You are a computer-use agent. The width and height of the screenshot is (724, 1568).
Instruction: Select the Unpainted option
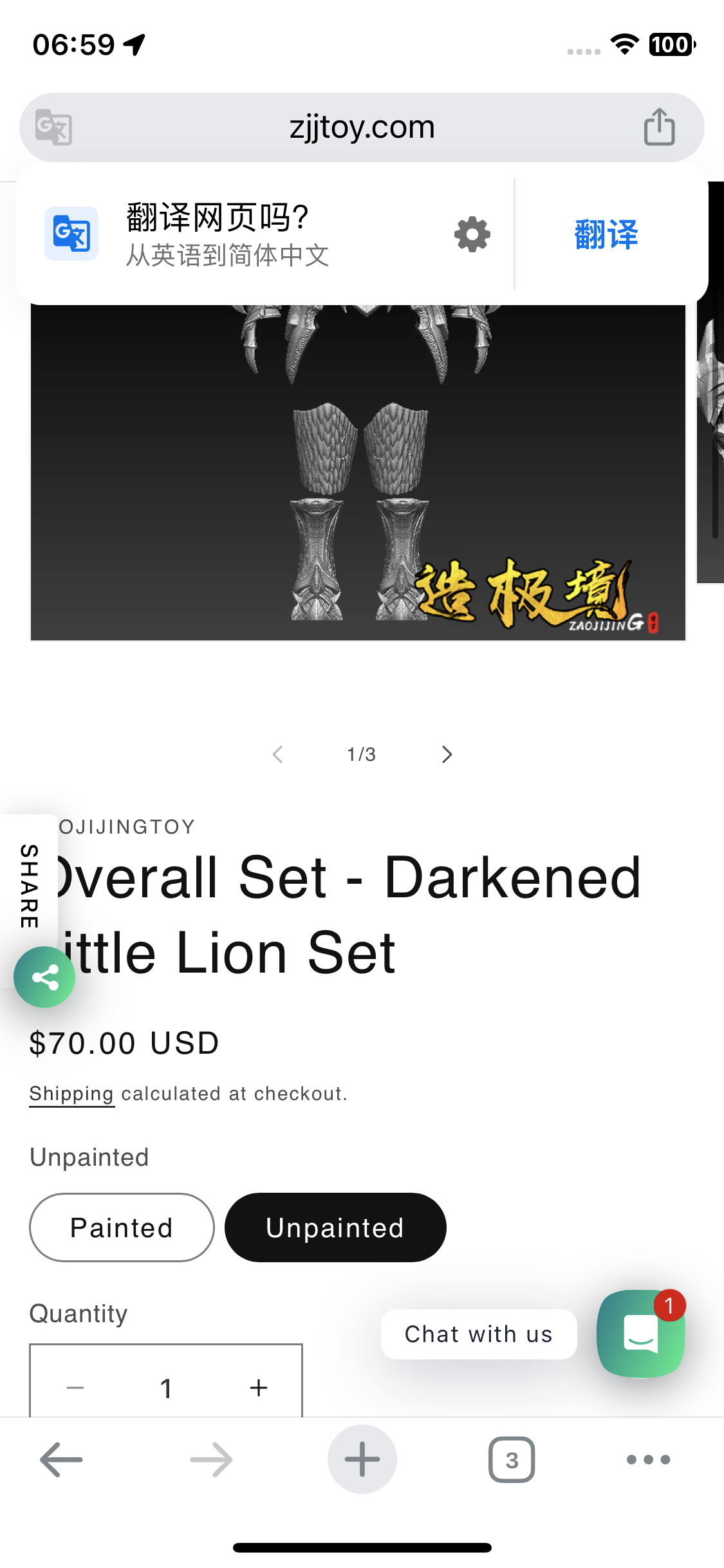click(335, 1227)
